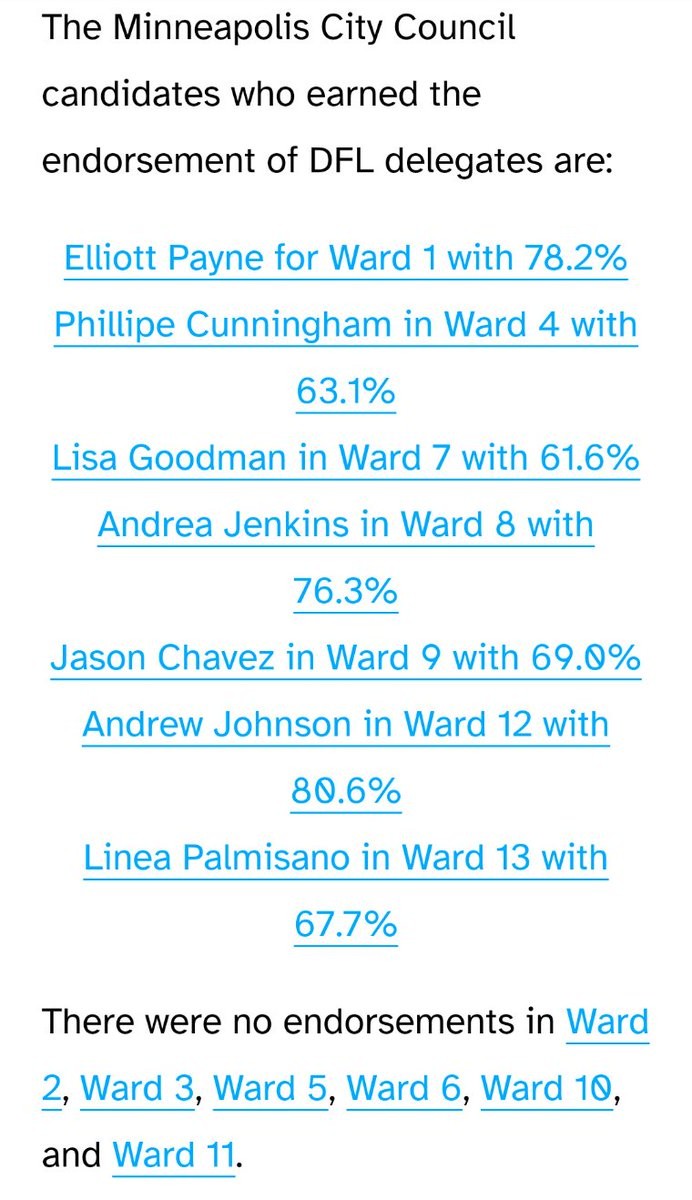This screenshot has height=1200, width=692.
Task: Follow the Ward 11 link
Action: tap(174, 1155)
